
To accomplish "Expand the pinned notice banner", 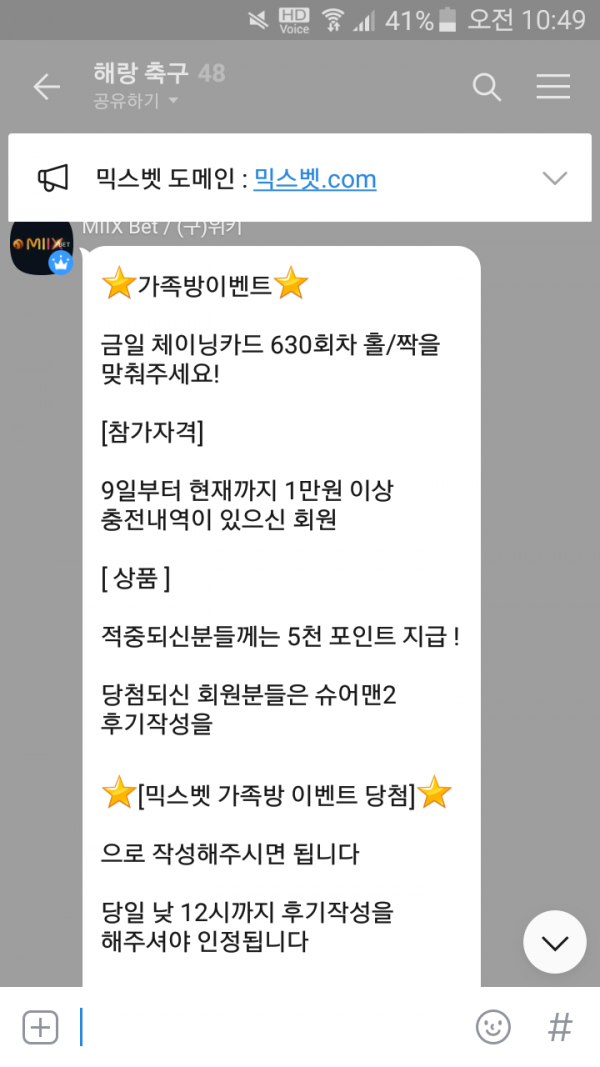I will point(554,179).
